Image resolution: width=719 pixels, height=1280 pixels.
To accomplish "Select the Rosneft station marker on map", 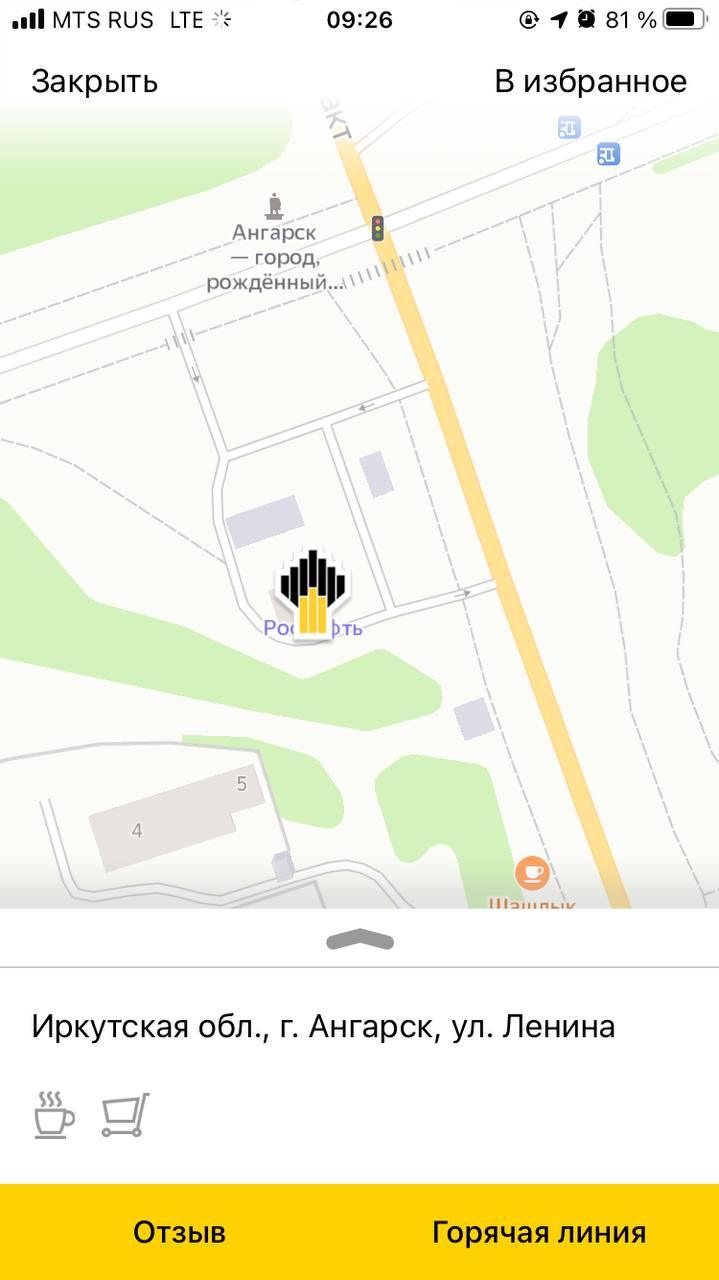I will pyautogui.click(x=312, y=592).
